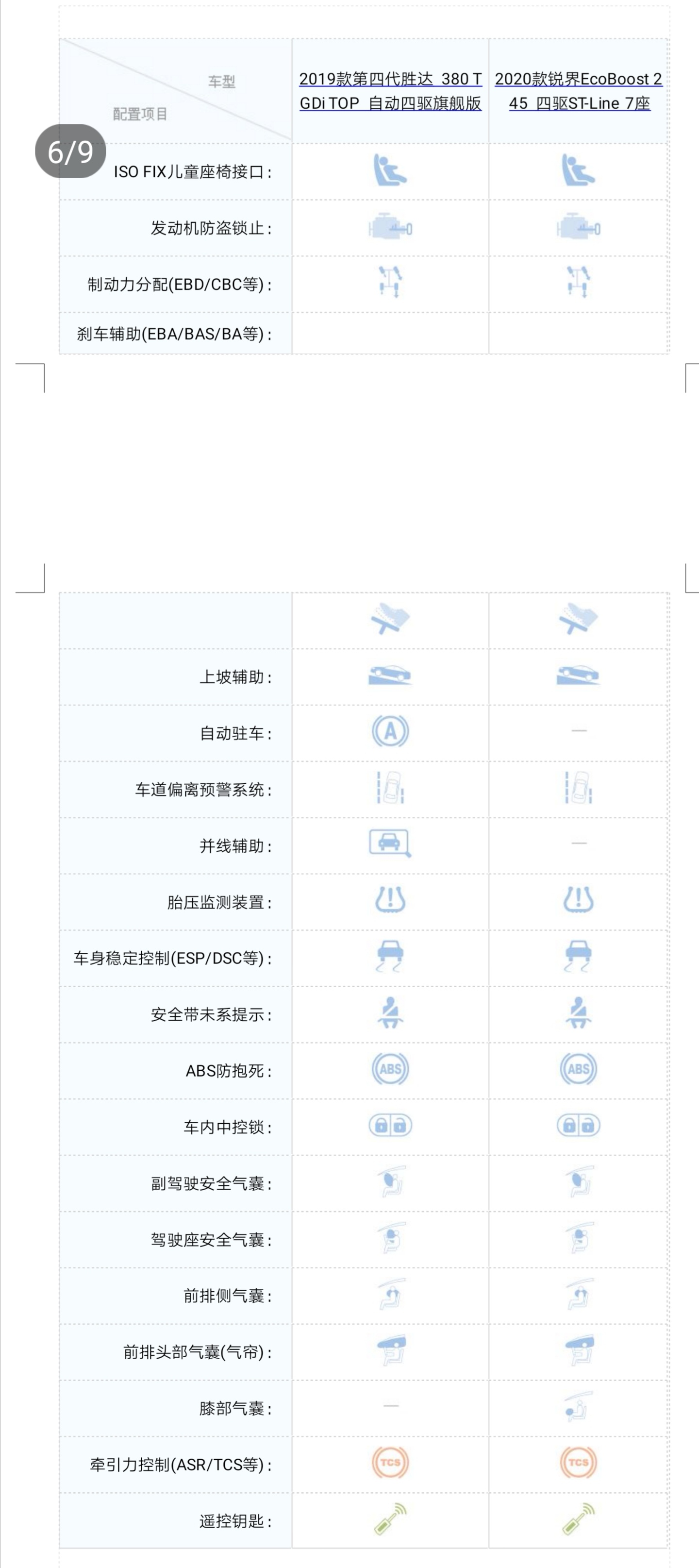Open the 2020款锐界EcoBoost 245 四驱ST-Line link
Image resolution: width=699 pixels, height=1568 pixels.
(x=579, y=91)
